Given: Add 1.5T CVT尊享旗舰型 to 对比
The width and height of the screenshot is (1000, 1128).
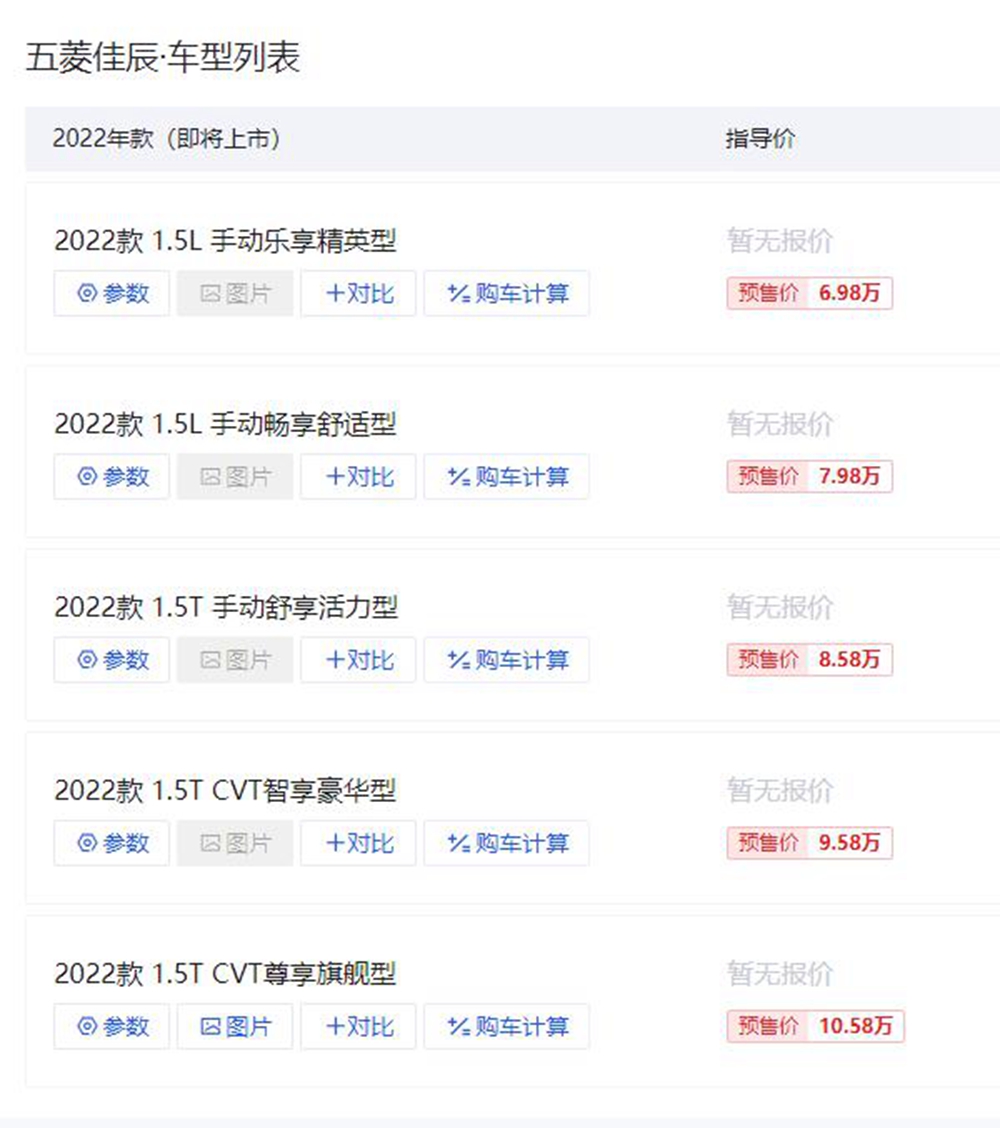Looking at the screenshot, I should pos(358,1026).
